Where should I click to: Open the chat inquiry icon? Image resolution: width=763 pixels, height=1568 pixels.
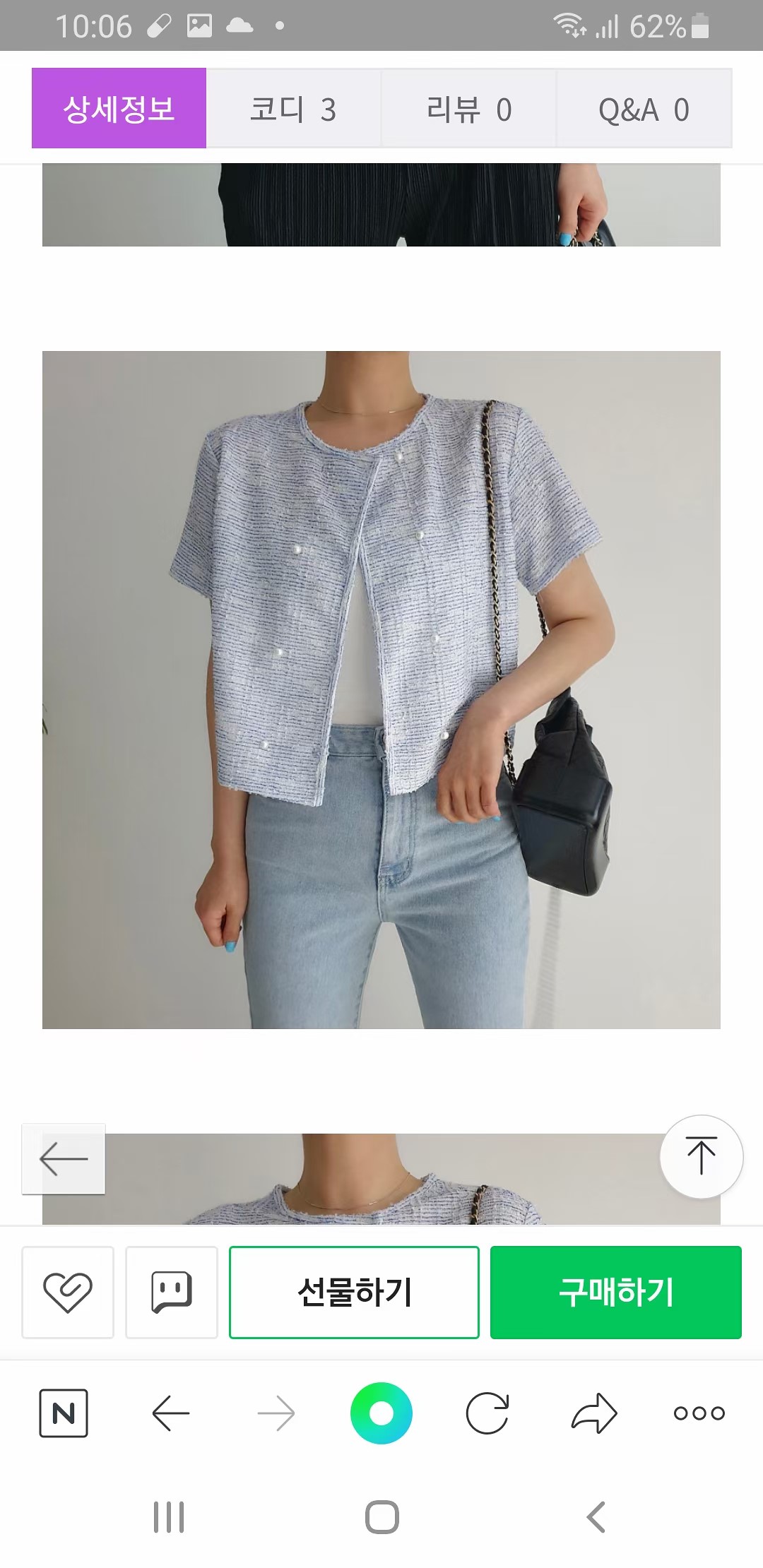coord(172,1292)
